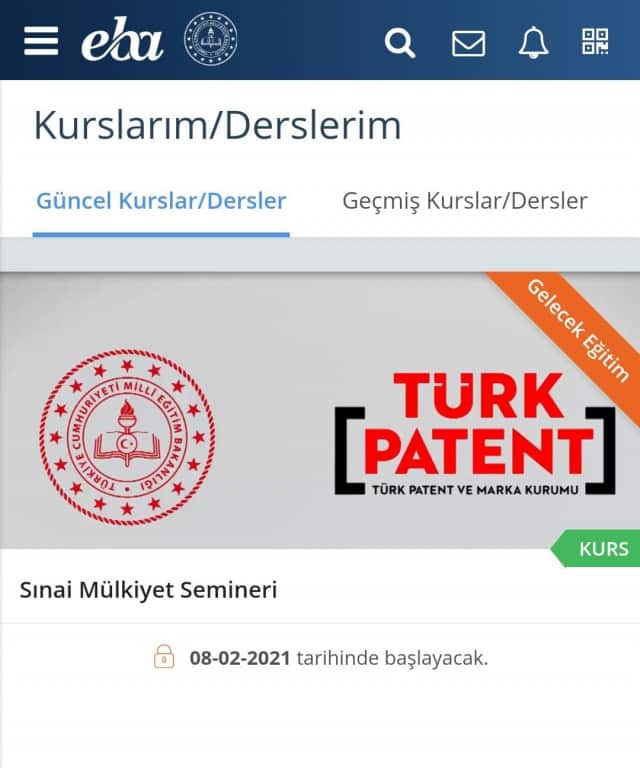Switch to Geçmiş Kurslar/Dersler tab
This screenshot has height=768, width=640.
click(465, 201)
